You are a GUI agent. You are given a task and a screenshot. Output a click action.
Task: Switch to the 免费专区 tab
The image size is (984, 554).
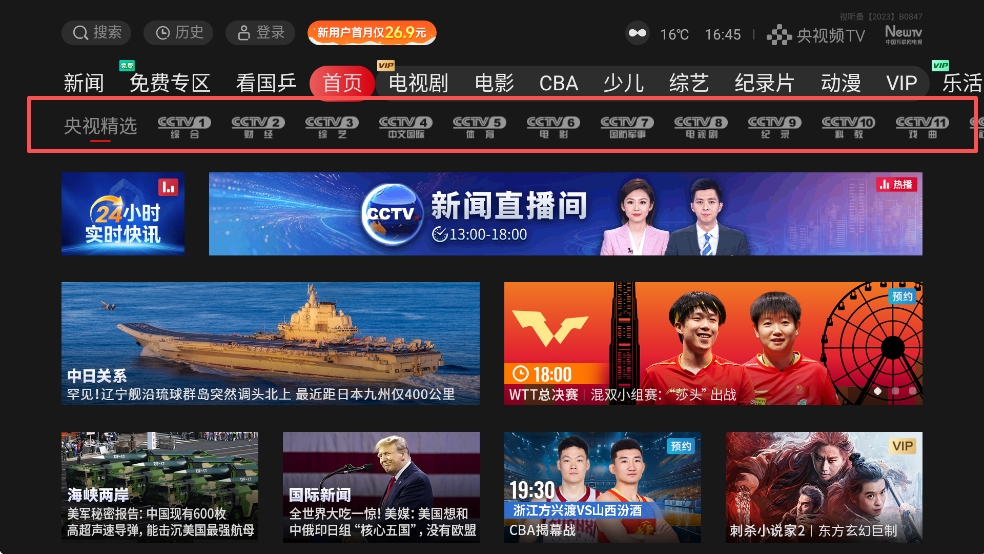point(170,83)
